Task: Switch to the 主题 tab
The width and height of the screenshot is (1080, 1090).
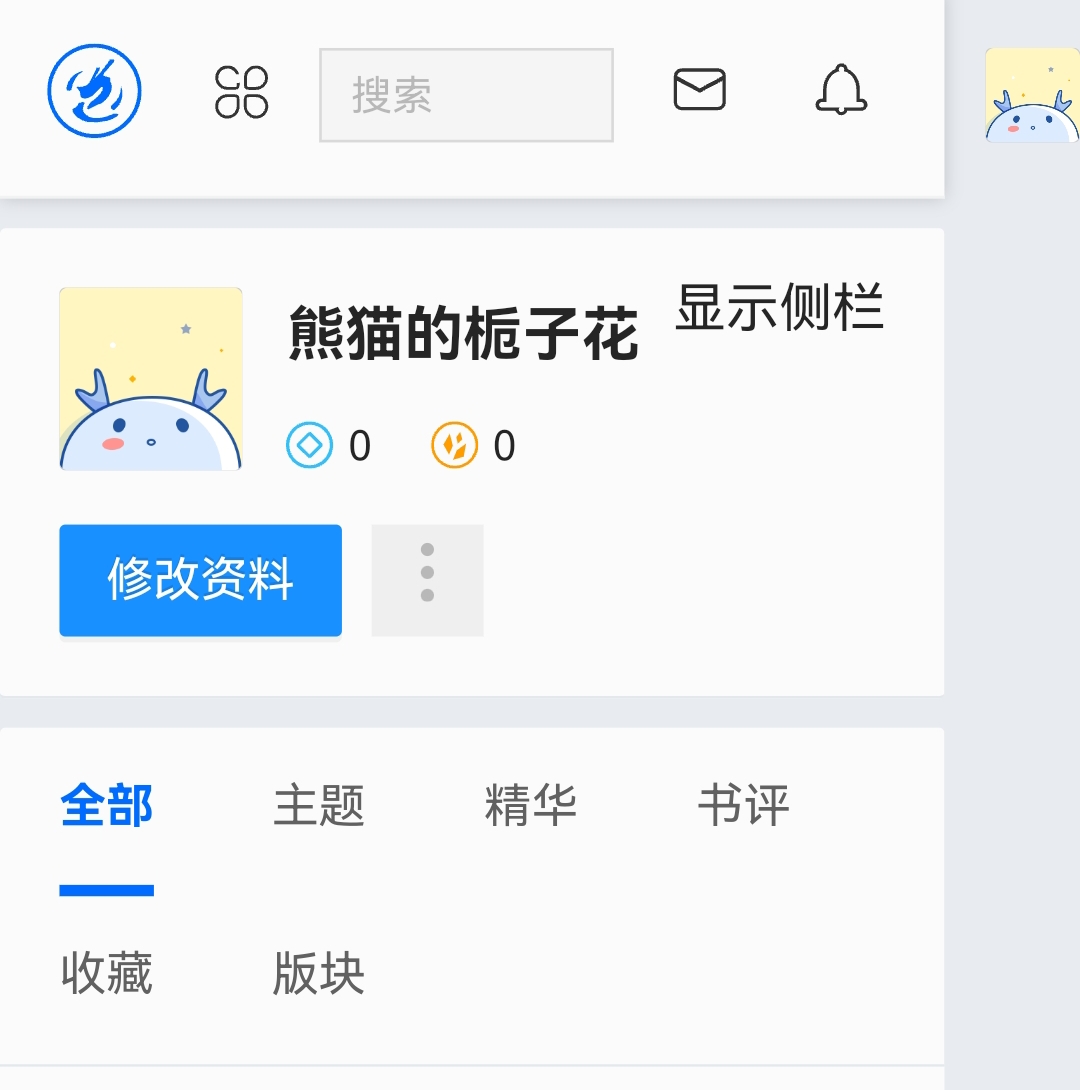Action: coord(319,806)
